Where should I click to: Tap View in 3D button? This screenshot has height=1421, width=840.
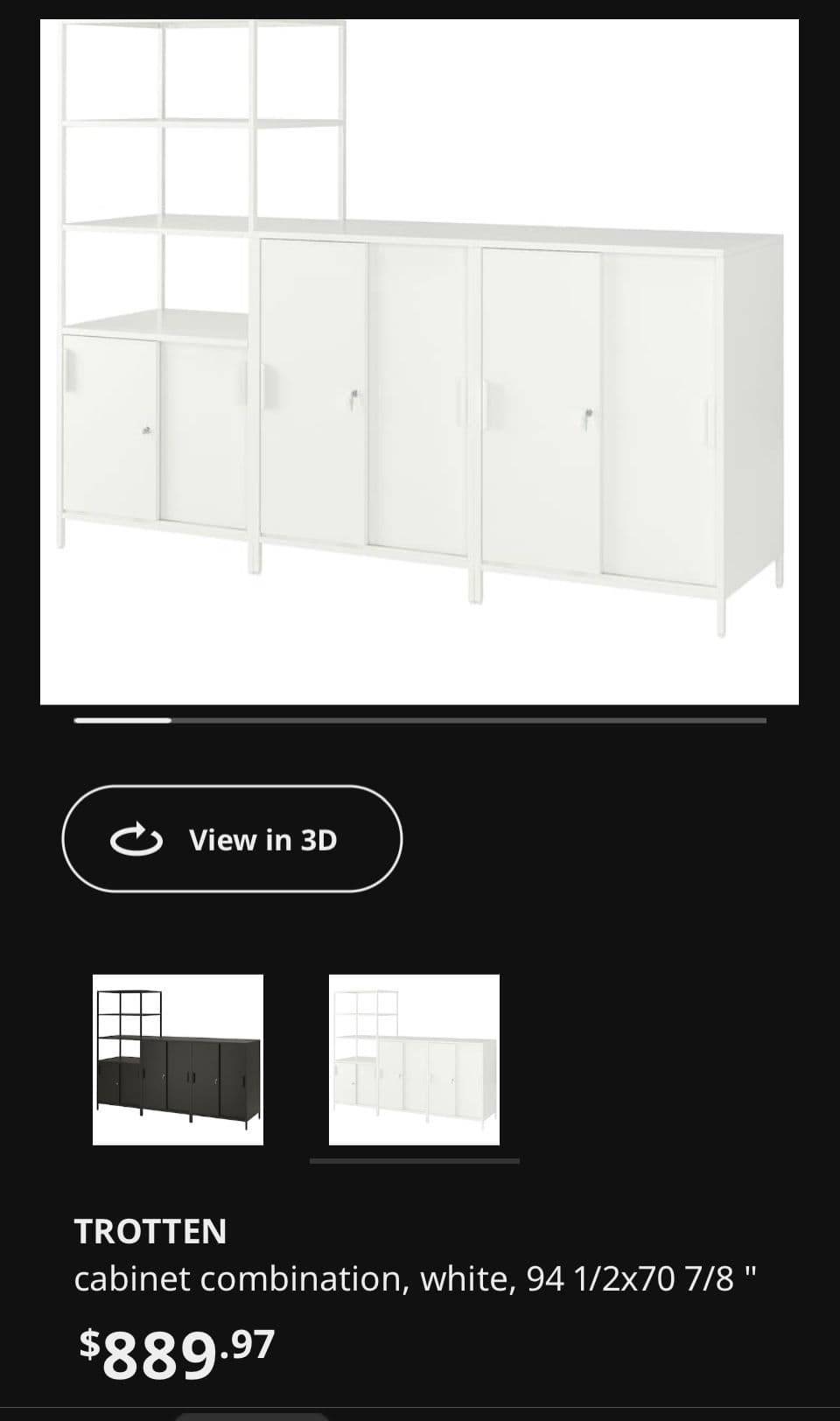232,839
